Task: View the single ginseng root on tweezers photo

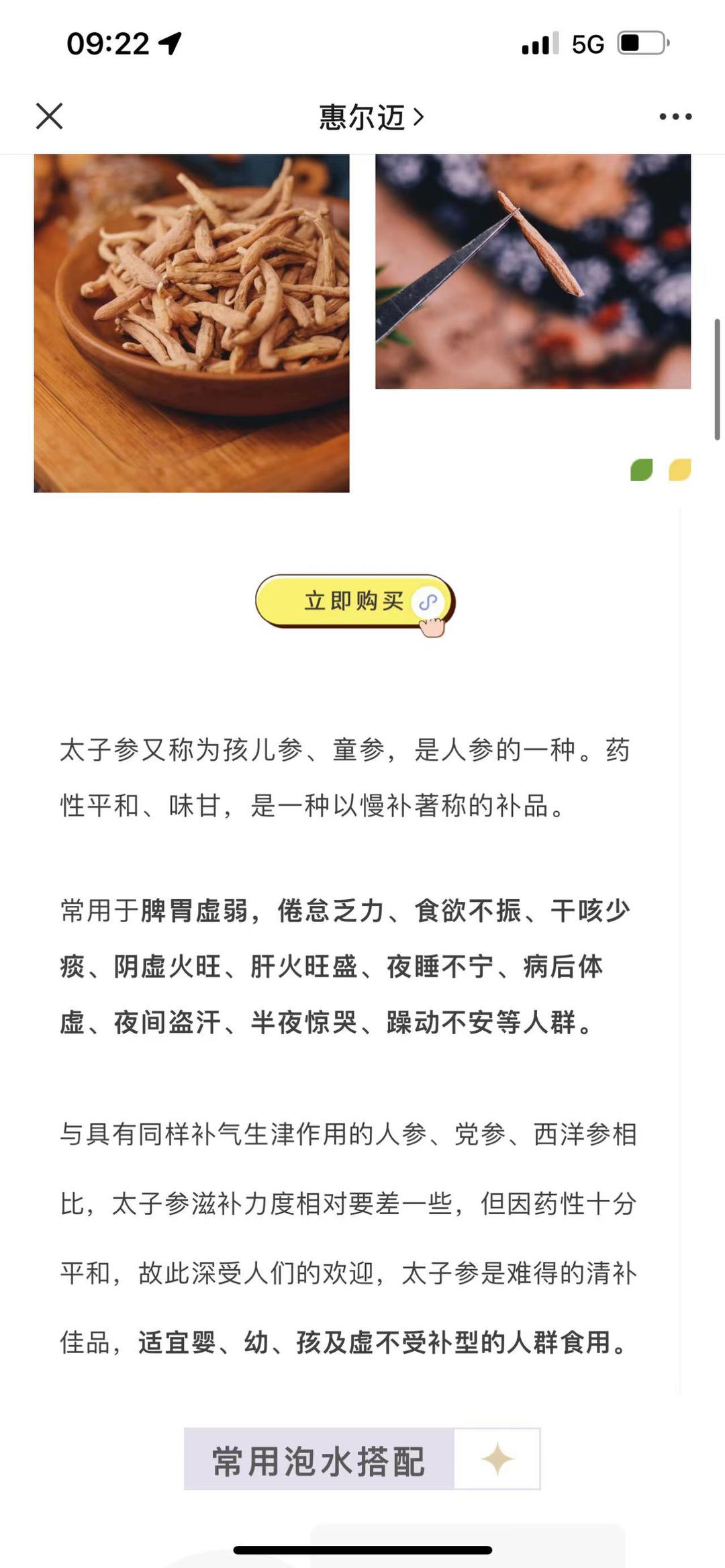Action: (532, 271)
